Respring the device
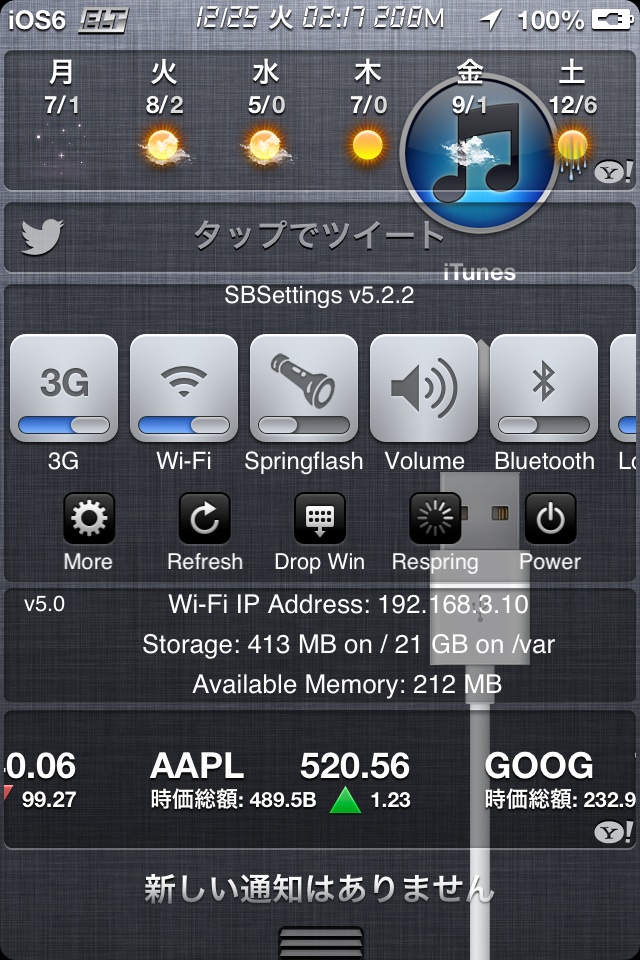Image resolution: width=640 pixels, height=960 pixels. 435,520
